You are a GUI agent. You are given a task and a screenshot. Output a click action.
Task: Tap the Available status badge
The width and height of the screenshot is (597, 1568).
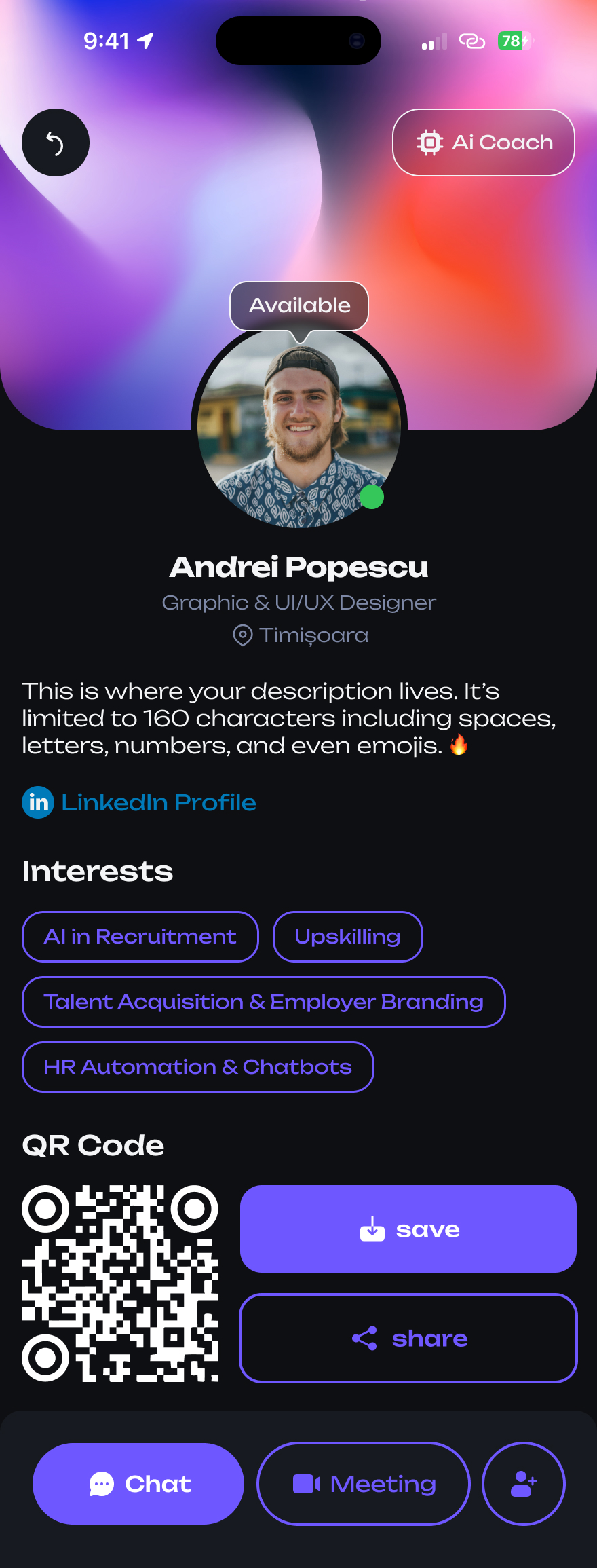coord(299,305)
